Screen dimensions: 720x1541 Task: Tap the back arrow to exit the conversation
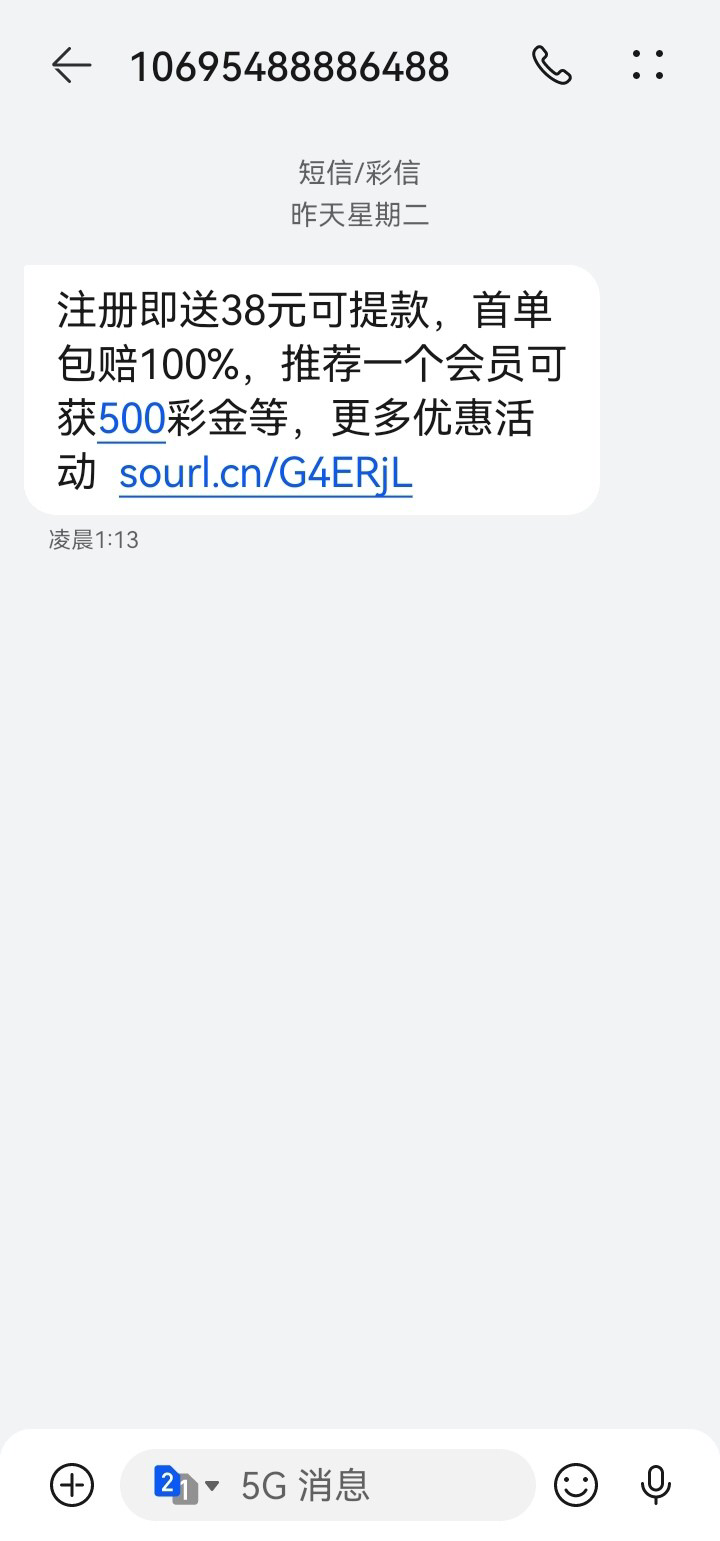[69, 64]
